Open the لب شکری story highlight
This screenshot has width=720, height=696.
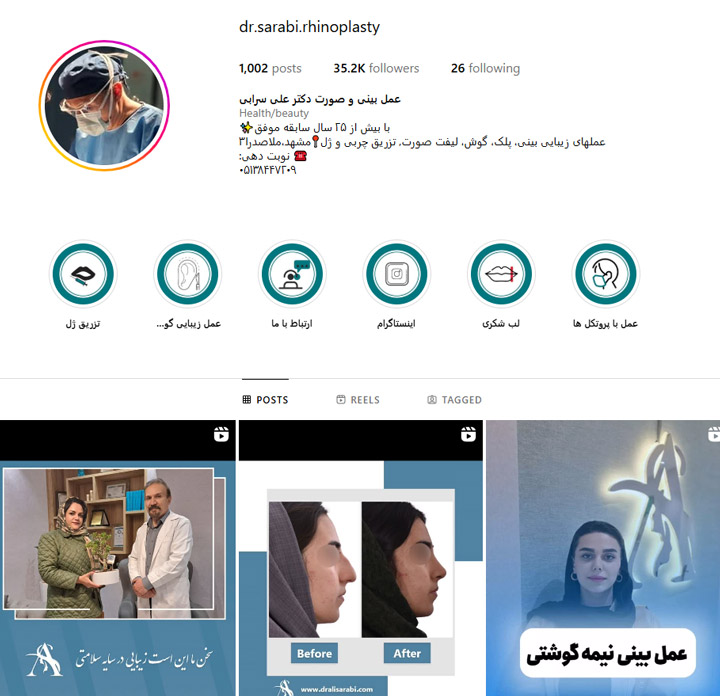click(501, 275)
